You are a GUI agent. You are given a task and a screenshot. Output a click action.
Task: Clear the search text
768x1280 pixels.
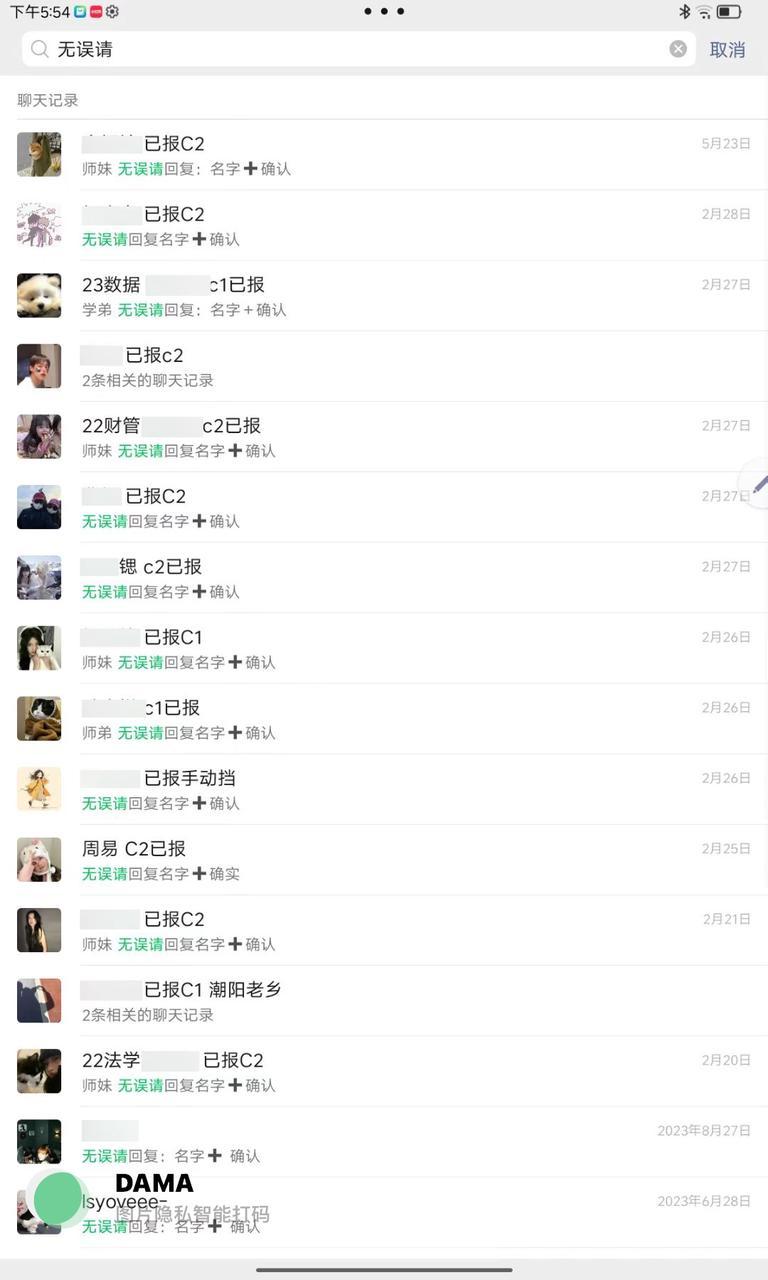click(678, 49)
